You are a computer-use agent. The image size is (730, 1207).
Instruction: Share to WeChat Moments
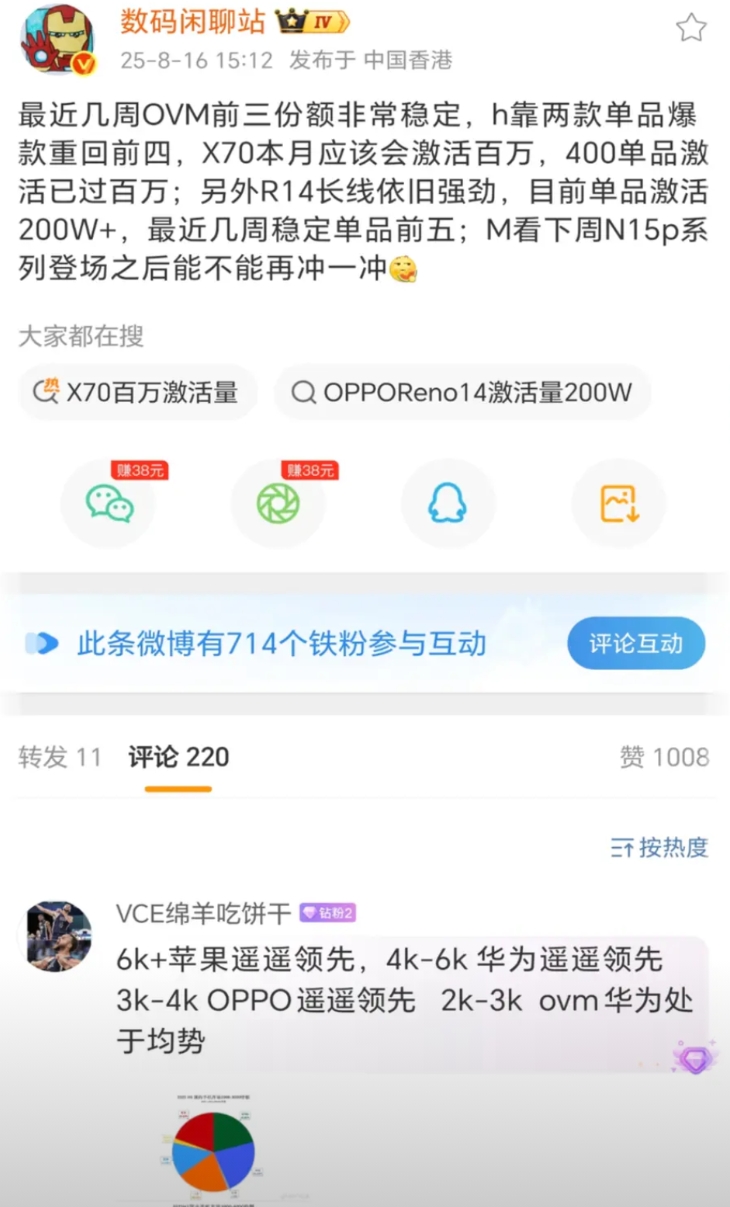278,503
